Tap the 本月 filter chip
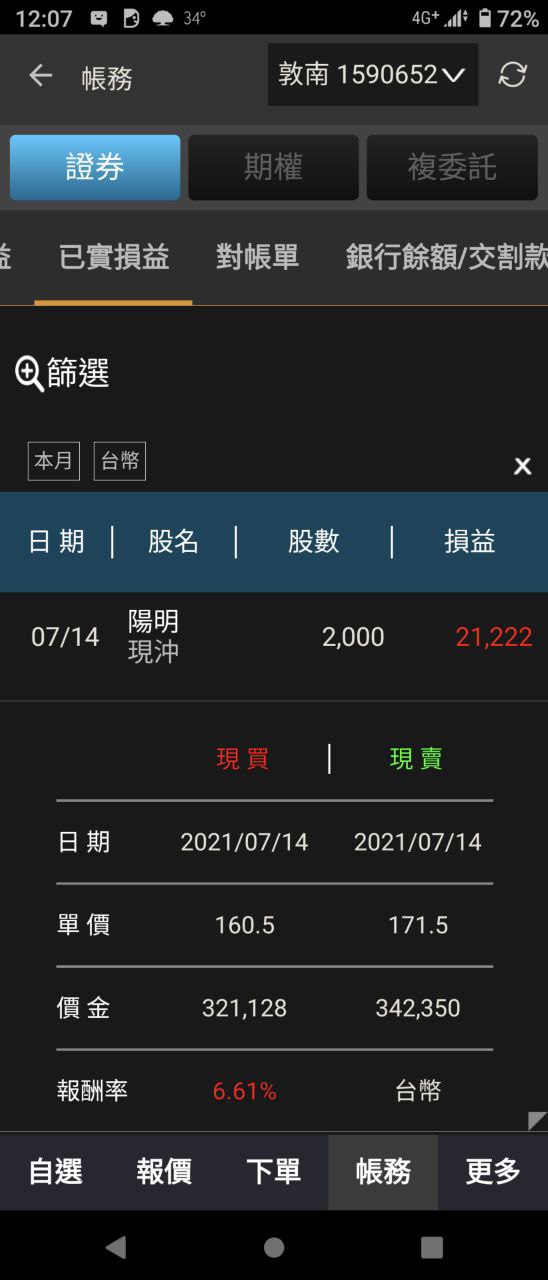Image resolution: width=548 pixels, height=1280 pixels. point(54,461)
